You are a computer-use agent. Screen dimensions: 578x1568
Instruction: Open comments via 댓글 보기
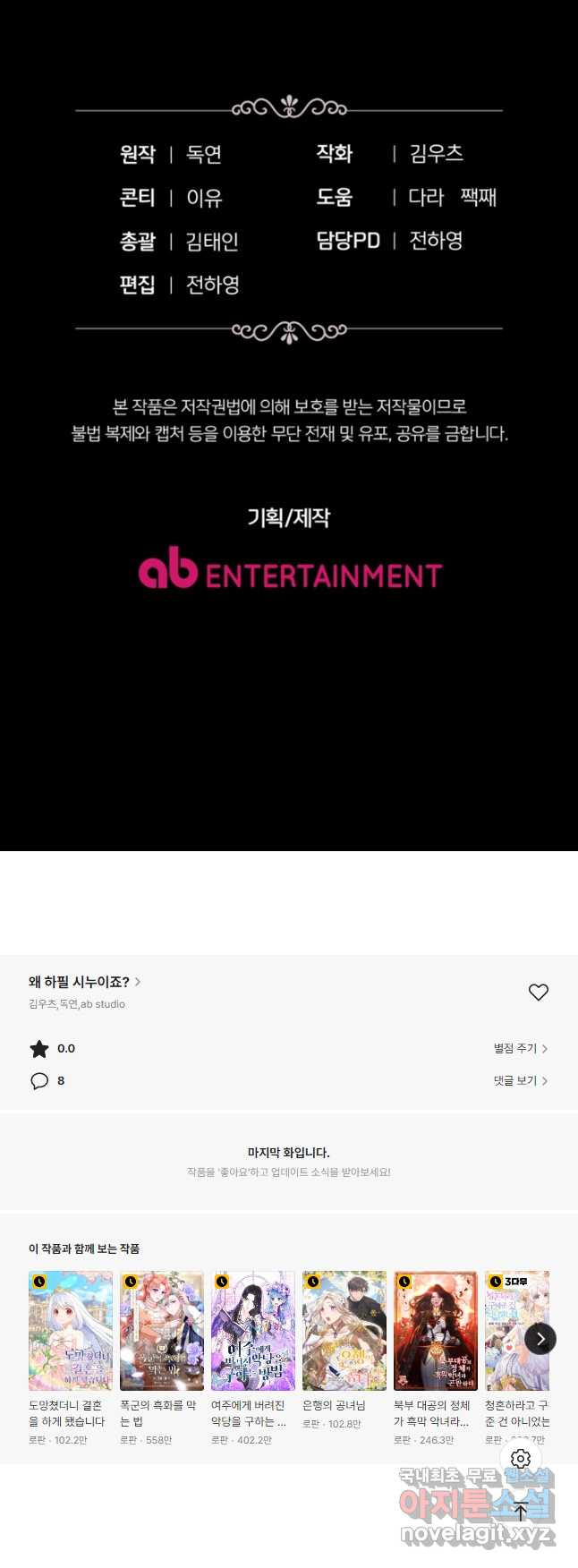pyautogui.click(x=520, y=1080)
